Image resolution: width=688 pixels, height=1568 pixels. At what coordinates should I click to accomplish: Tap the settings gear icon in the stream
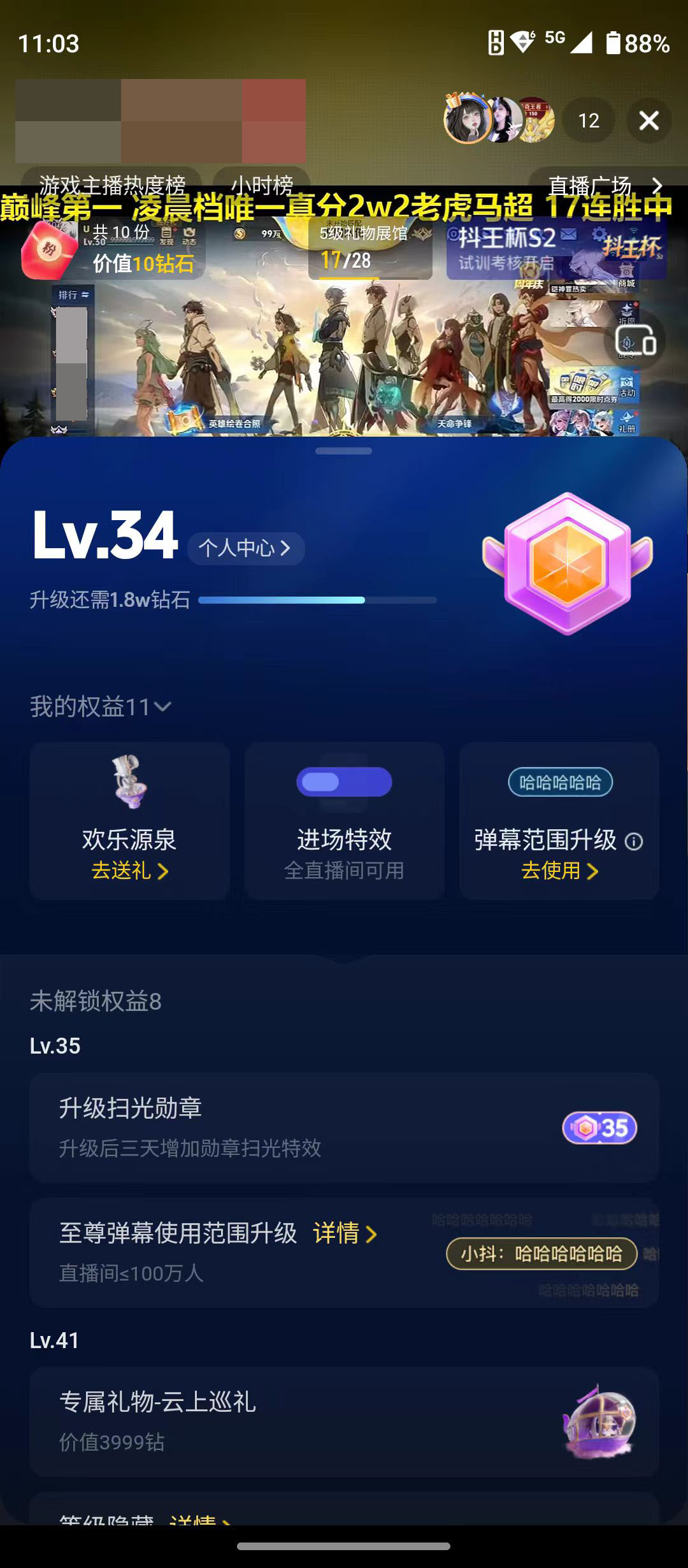coord(599,232)
